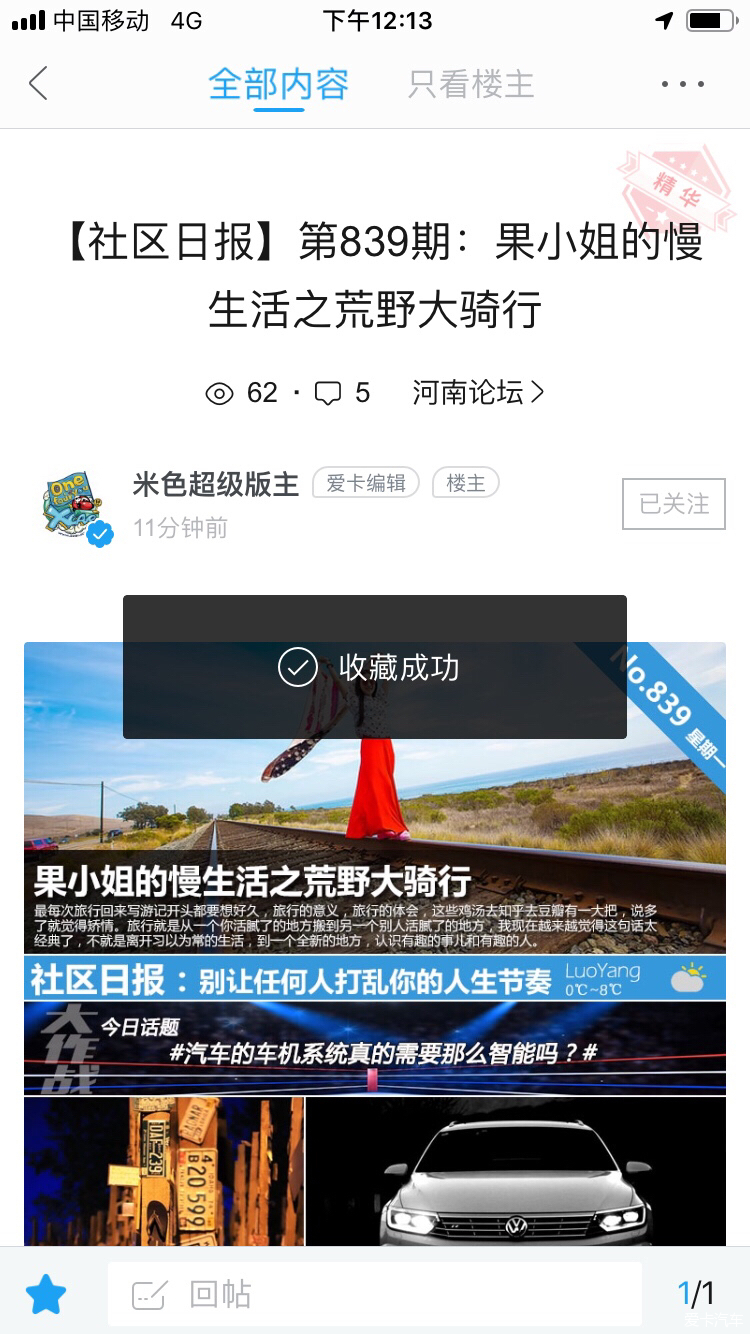750x1334 pixels.
Task: Open the 1/1 page indicator
Action: (696, 1294)
